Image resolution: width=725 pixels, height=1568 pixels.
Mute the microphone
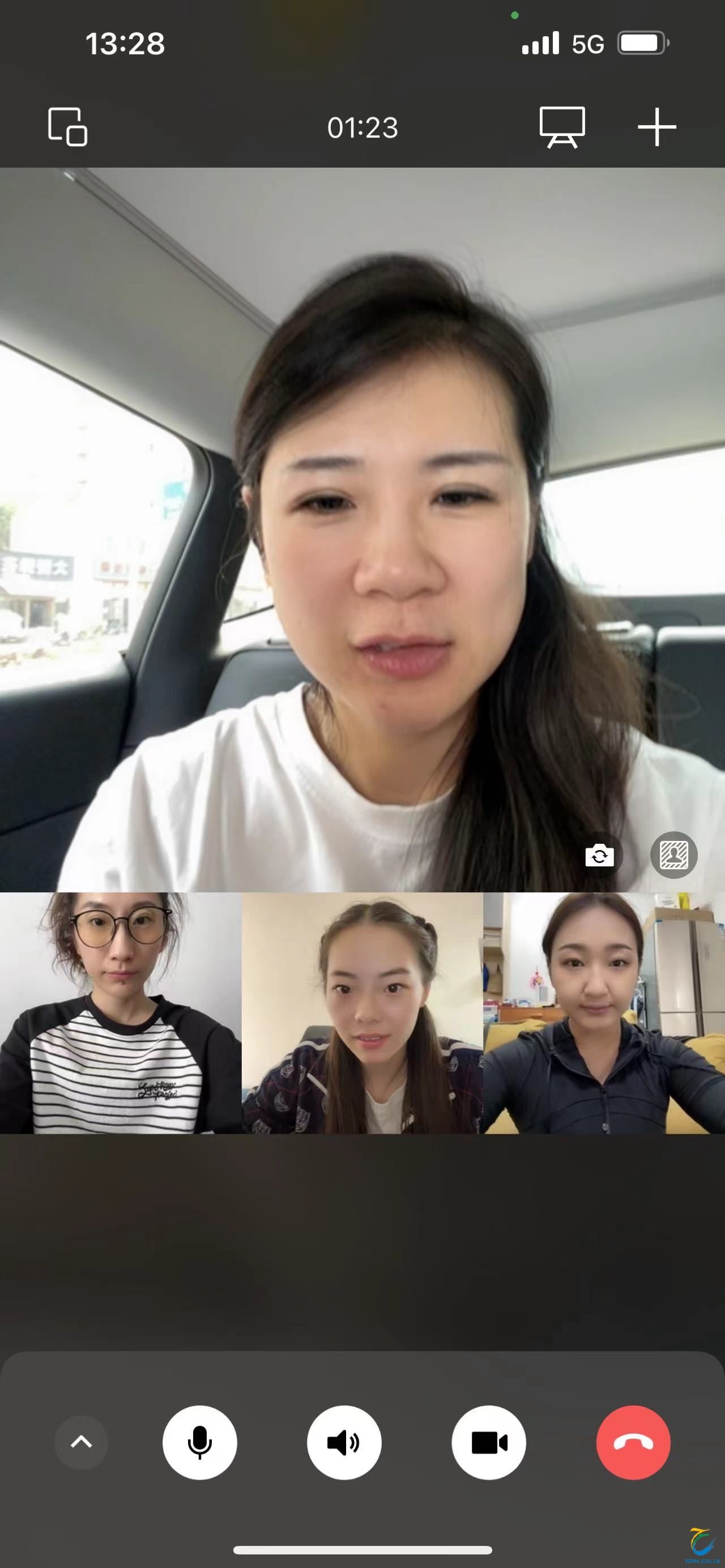coord(200,1442)
